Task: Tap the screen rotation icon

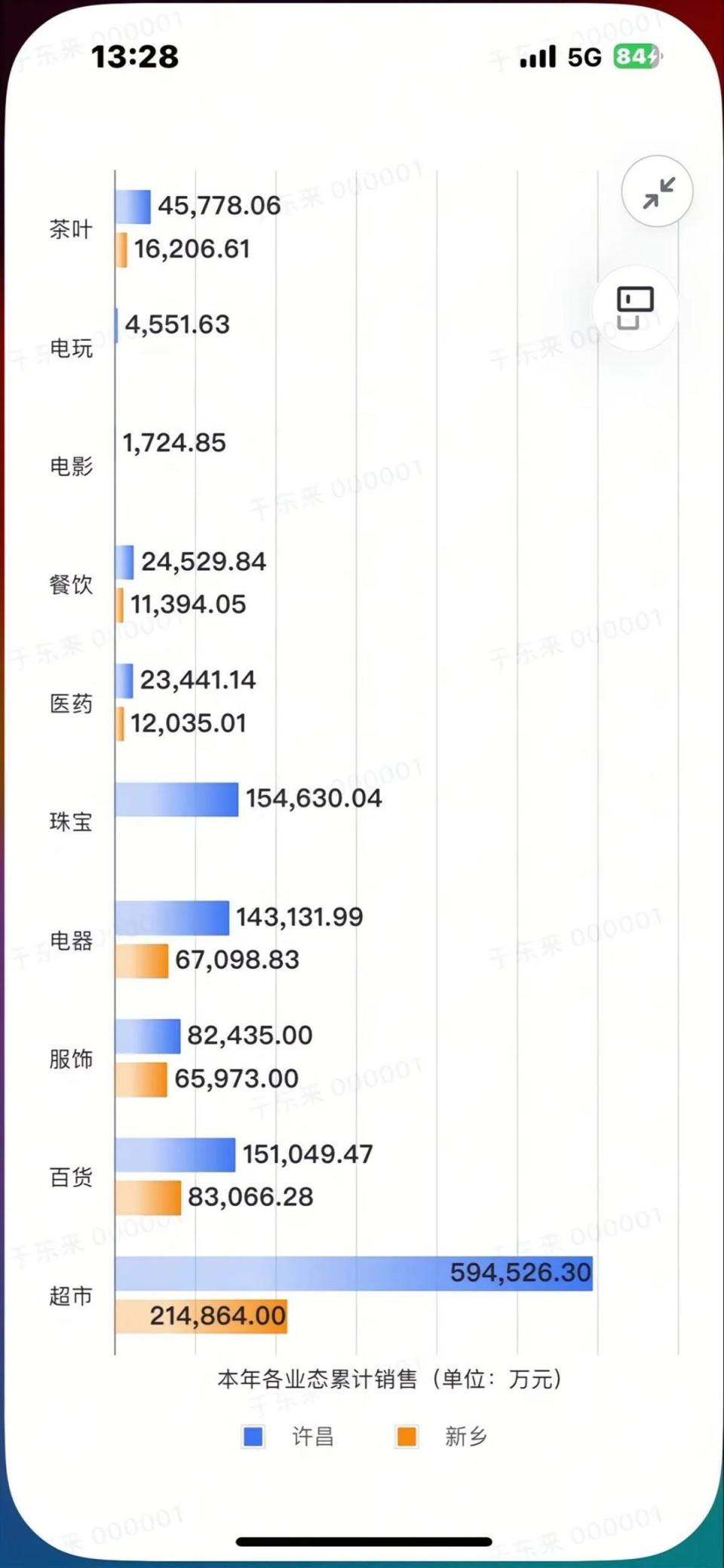Action: pos(633,305)
